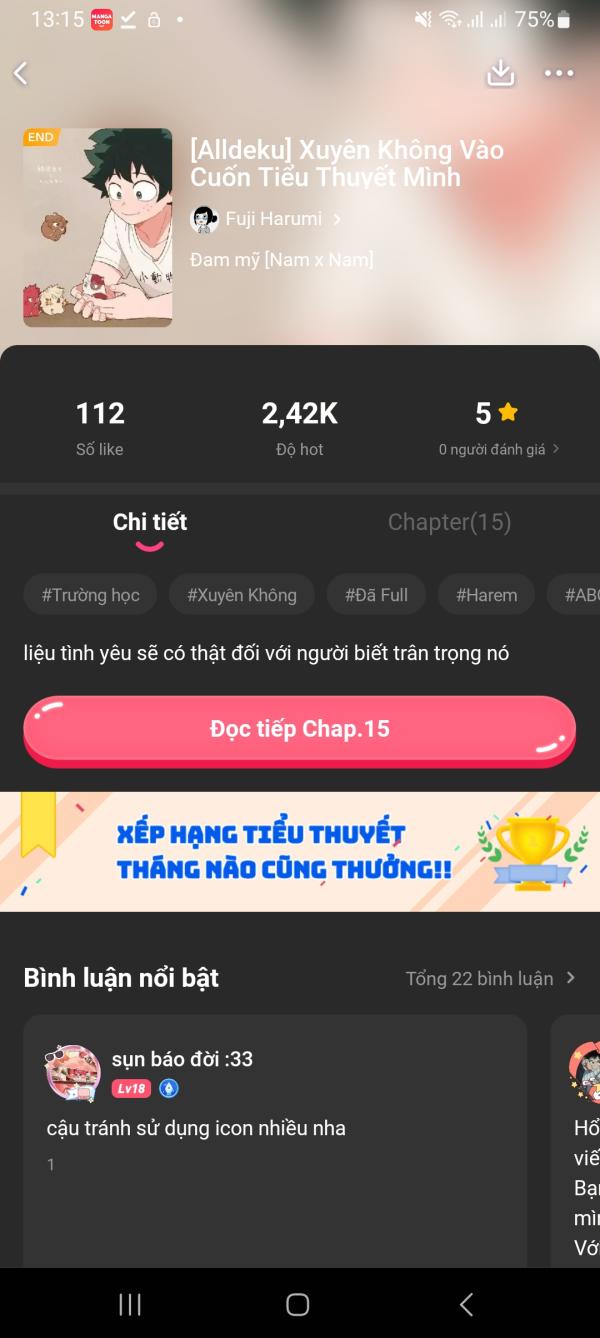View all 22 comments
This screenshot has width=600, height=1338.
click(490, 978)
